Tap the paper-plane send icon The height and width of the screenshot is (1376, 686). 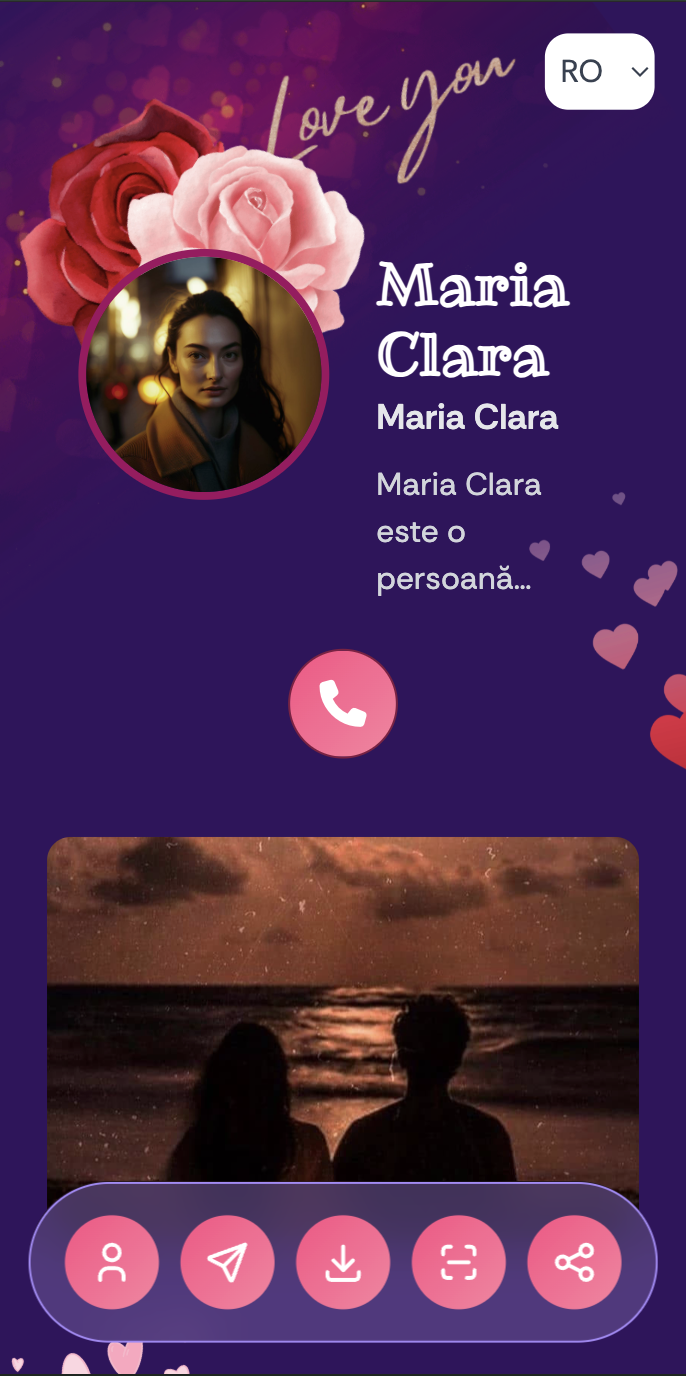[x=227, y=1262]
